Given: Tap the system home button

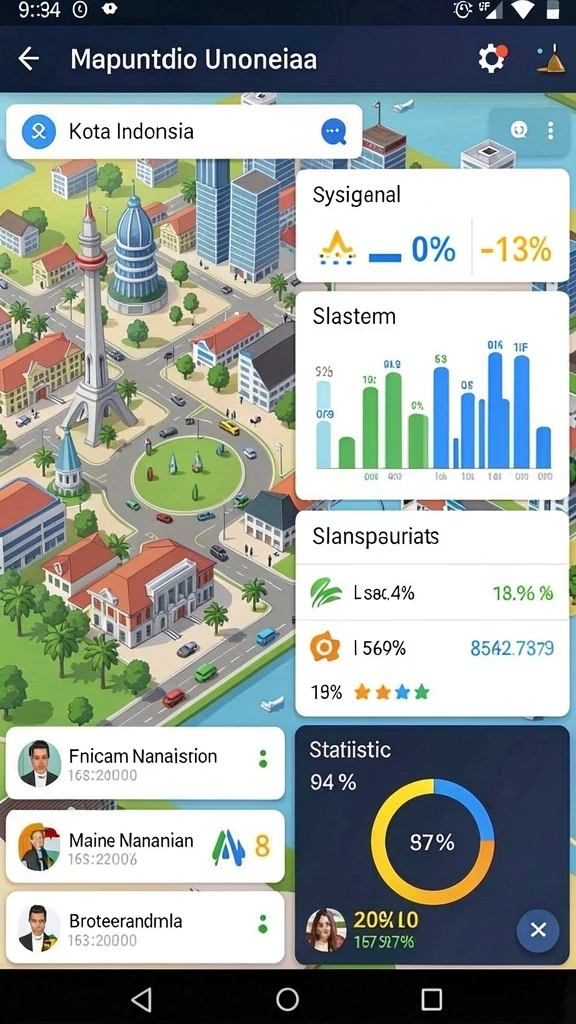Looking at the screenshot, I should coord(287,999).
